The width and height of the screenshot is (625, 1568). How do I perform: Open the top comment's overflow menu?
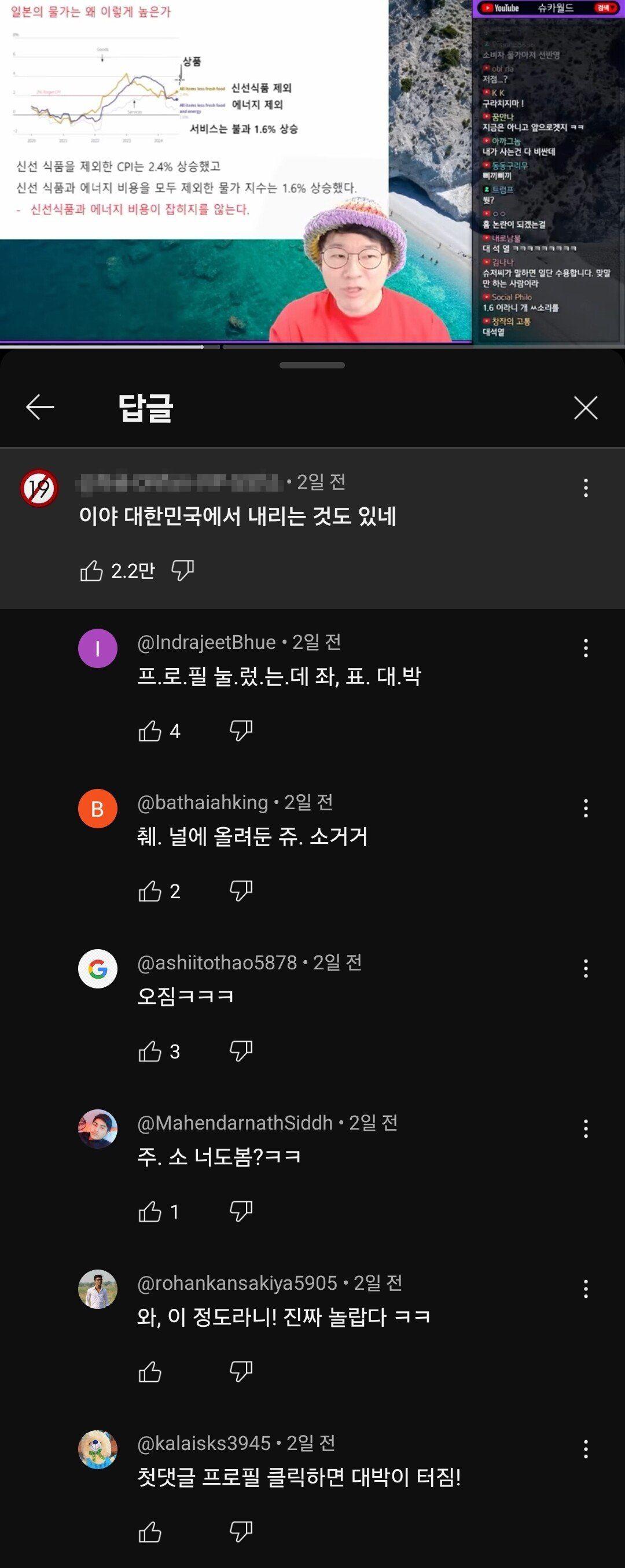coord(586,488)
